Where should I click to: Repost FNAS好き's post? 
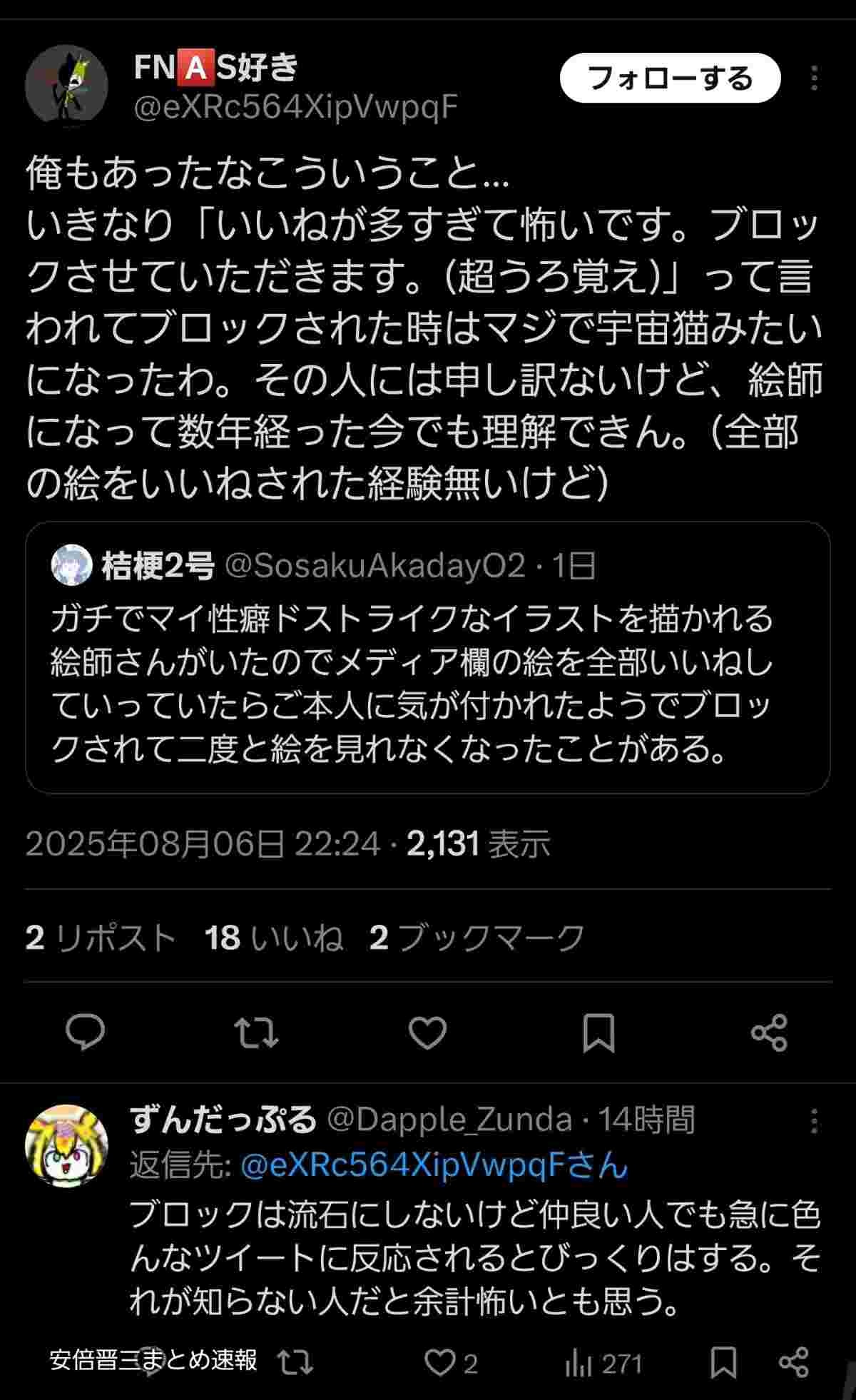[x=256, y=1033]
